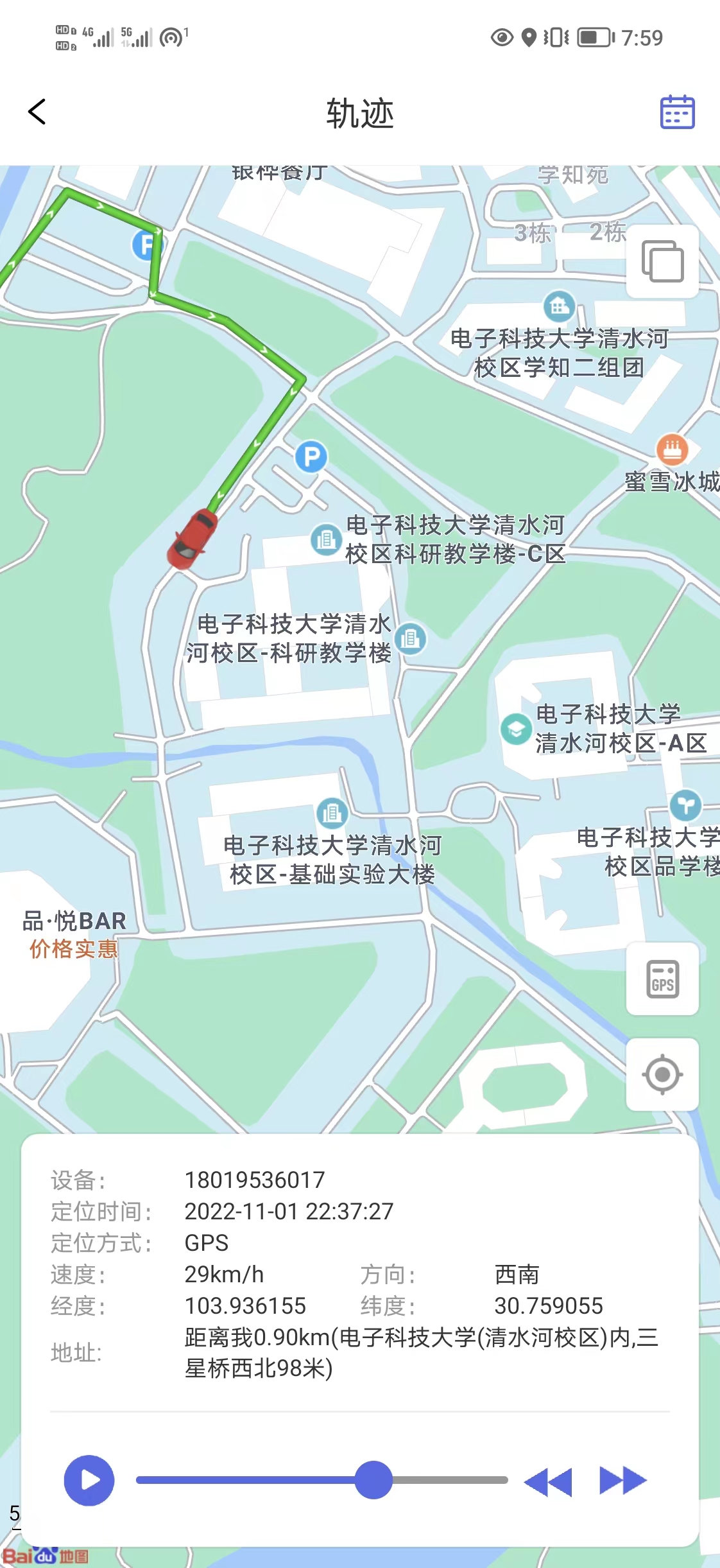Click the 学知二组团 building POI icon
Image resolution: width=720 pixels, height=1568 pixels.
(x=558, y=308)
